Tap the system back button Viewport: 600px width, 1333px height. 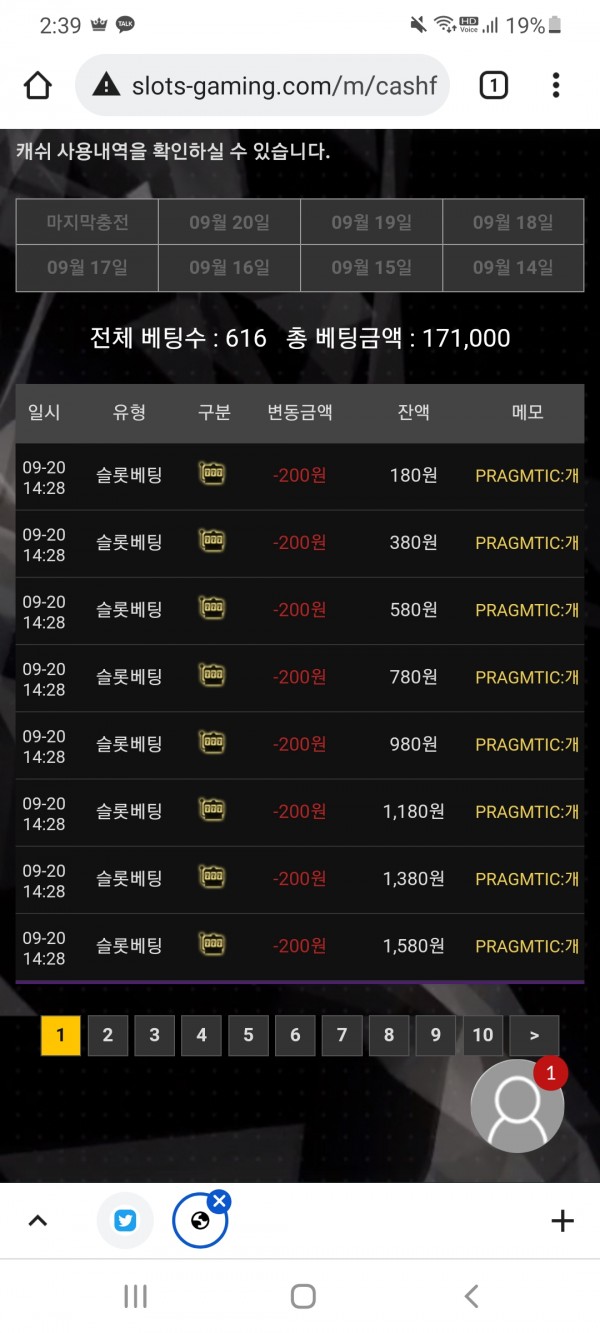471,1297
